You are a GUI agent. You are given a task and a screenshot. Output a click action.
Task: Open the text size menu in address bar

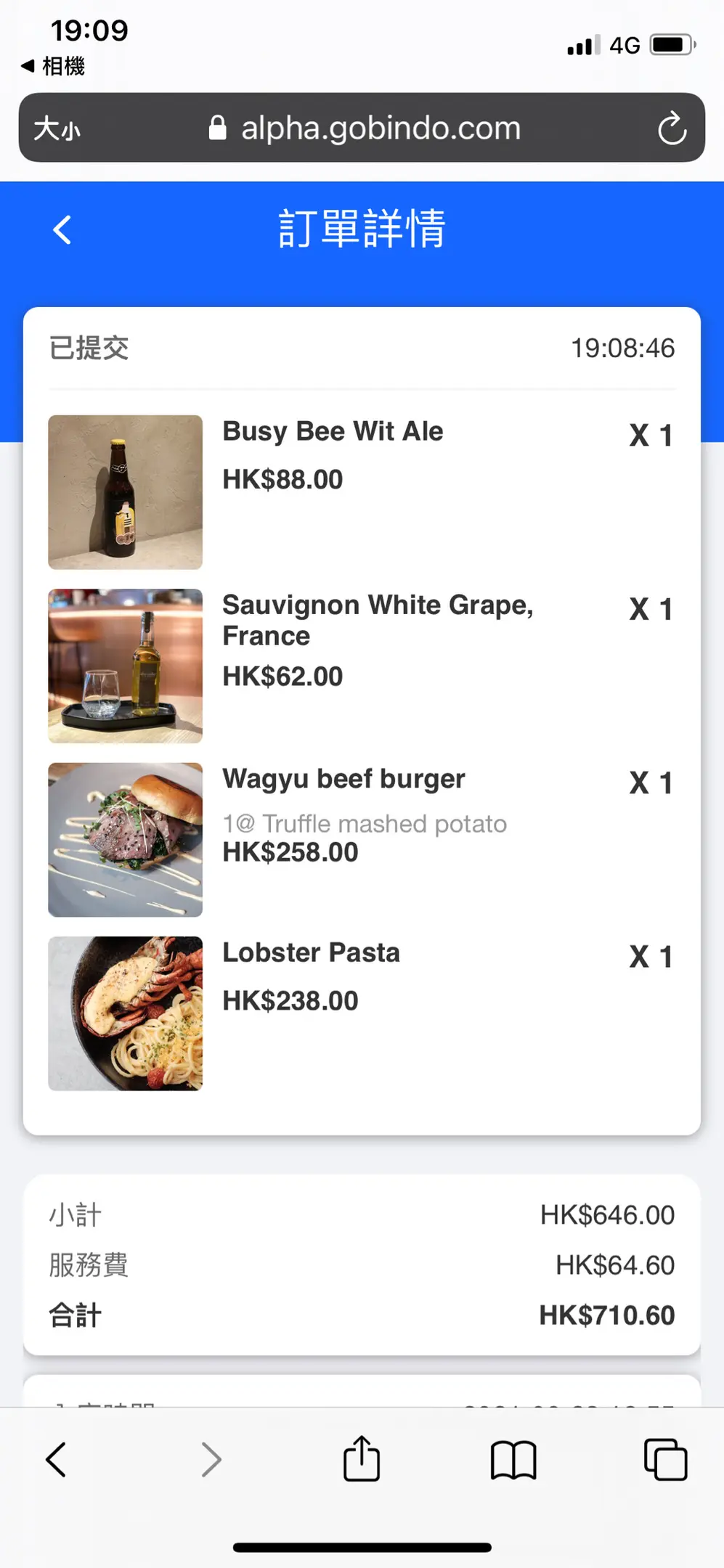57,128
